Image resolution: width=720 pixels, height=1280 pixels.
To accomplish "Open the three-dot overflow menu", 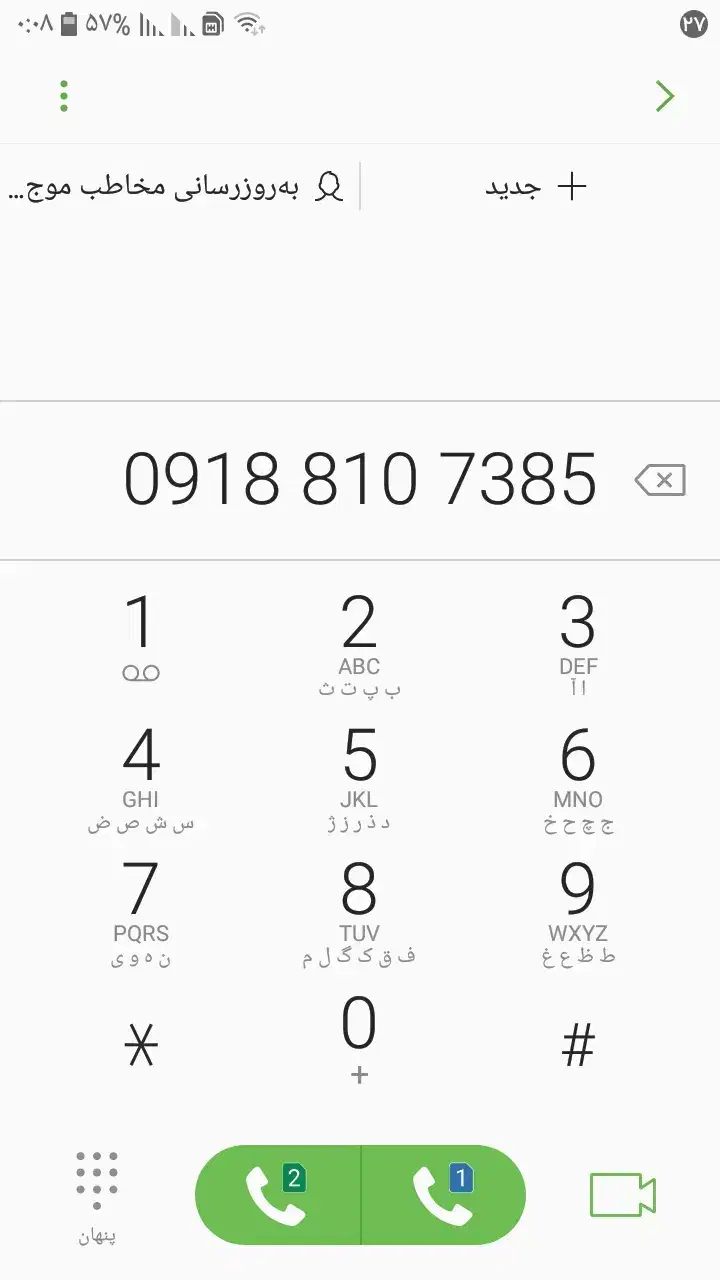I will (64, 96).
